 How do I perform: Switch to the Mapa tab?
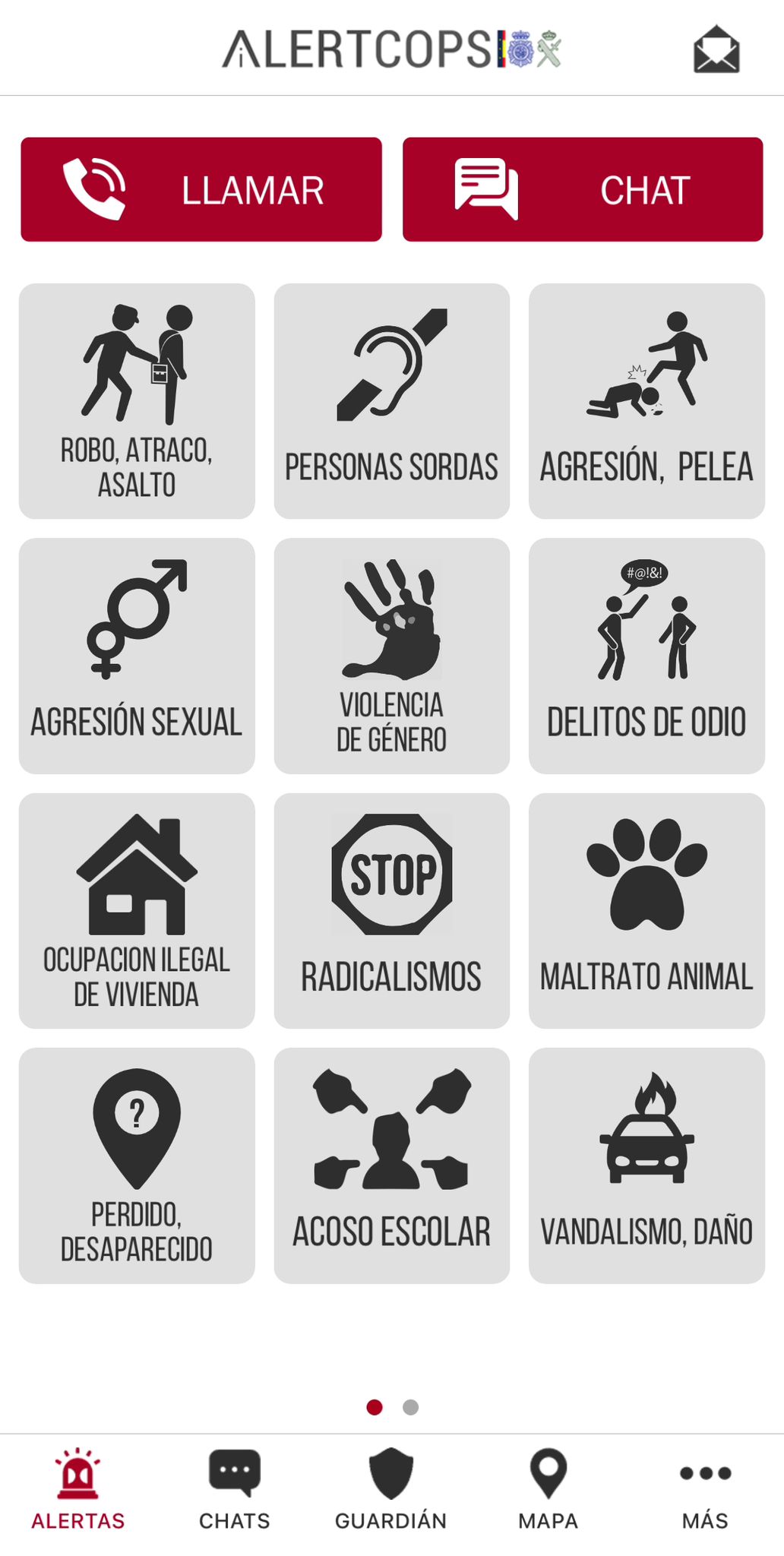548,1490
